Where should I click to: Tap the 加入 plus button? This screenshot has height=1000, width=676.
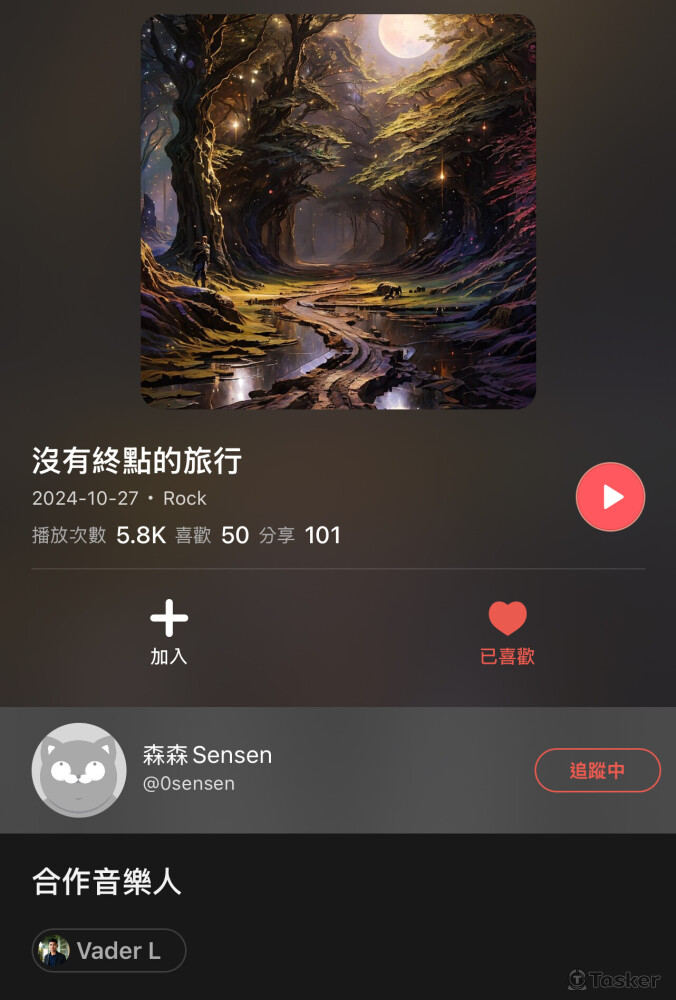point(169,619)
